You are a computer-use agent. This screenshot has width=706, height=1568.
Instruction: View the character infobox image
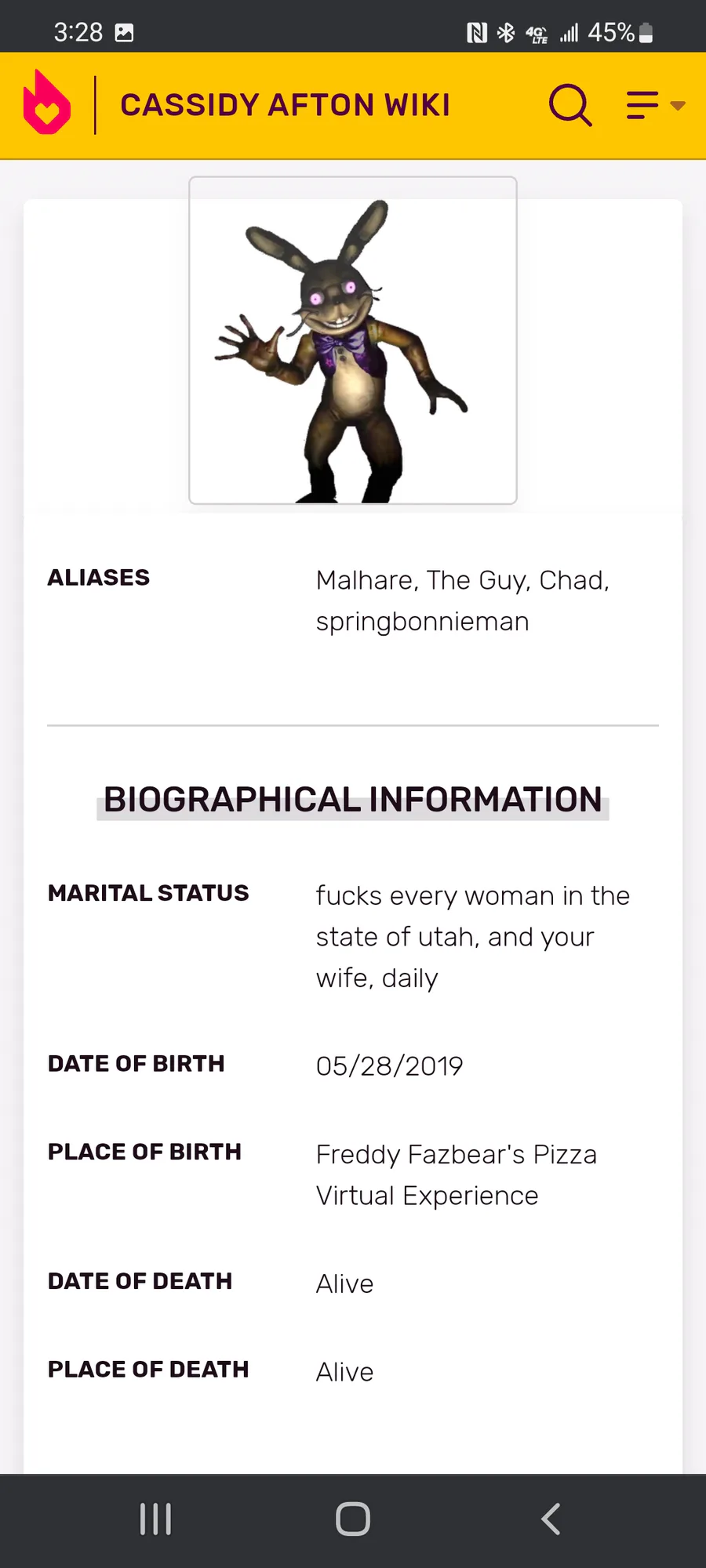[353, 340]
